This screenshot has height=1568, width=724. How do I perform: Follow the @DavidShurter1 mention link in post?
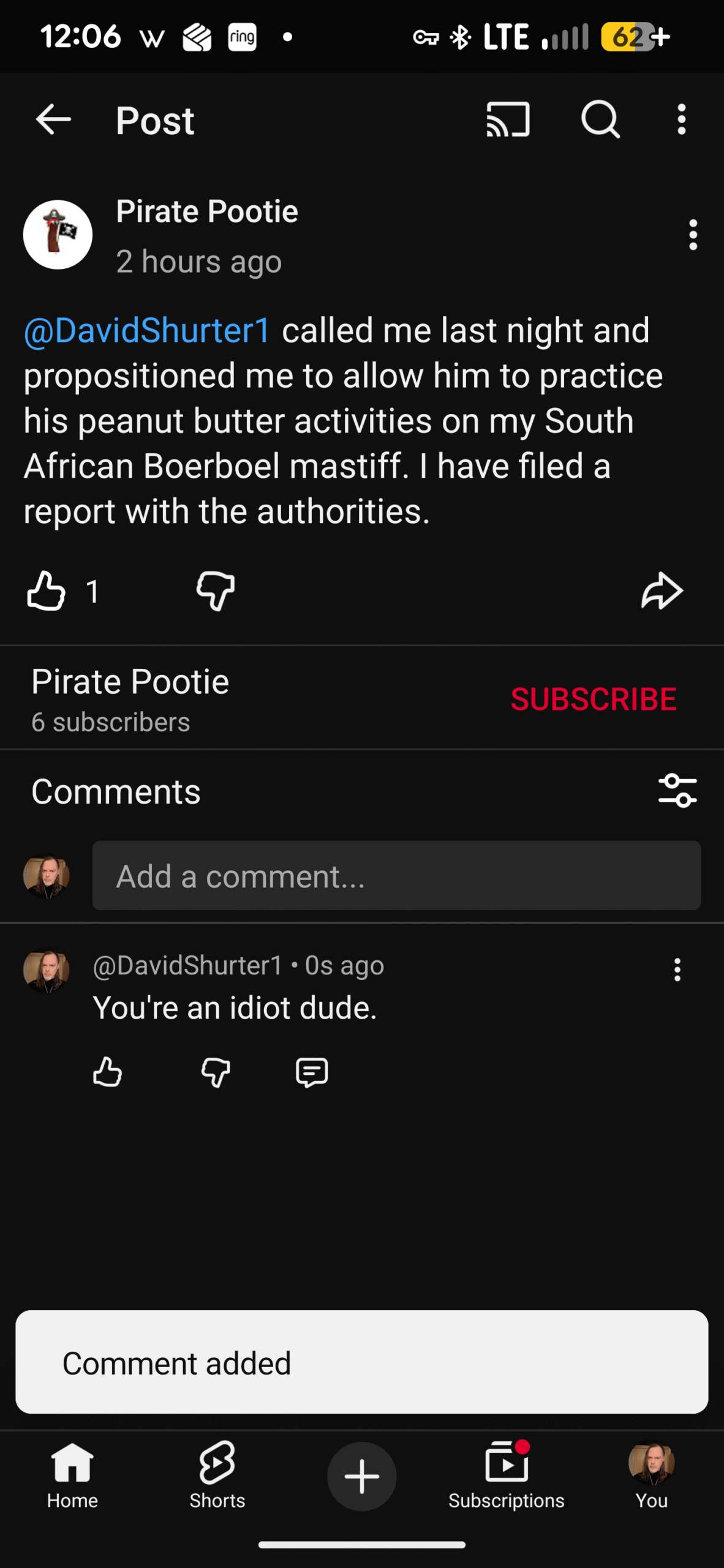click(147, 331)
